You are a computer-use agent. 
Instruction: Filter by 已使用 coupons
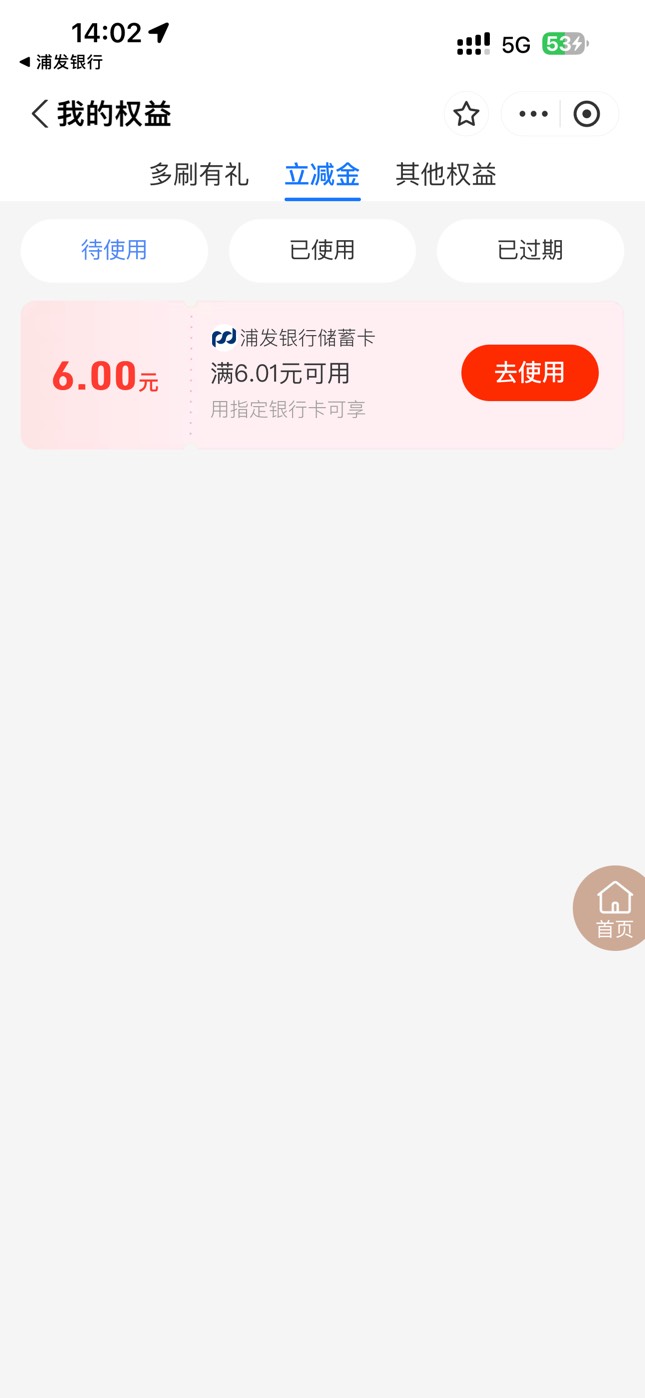(322, 250)
